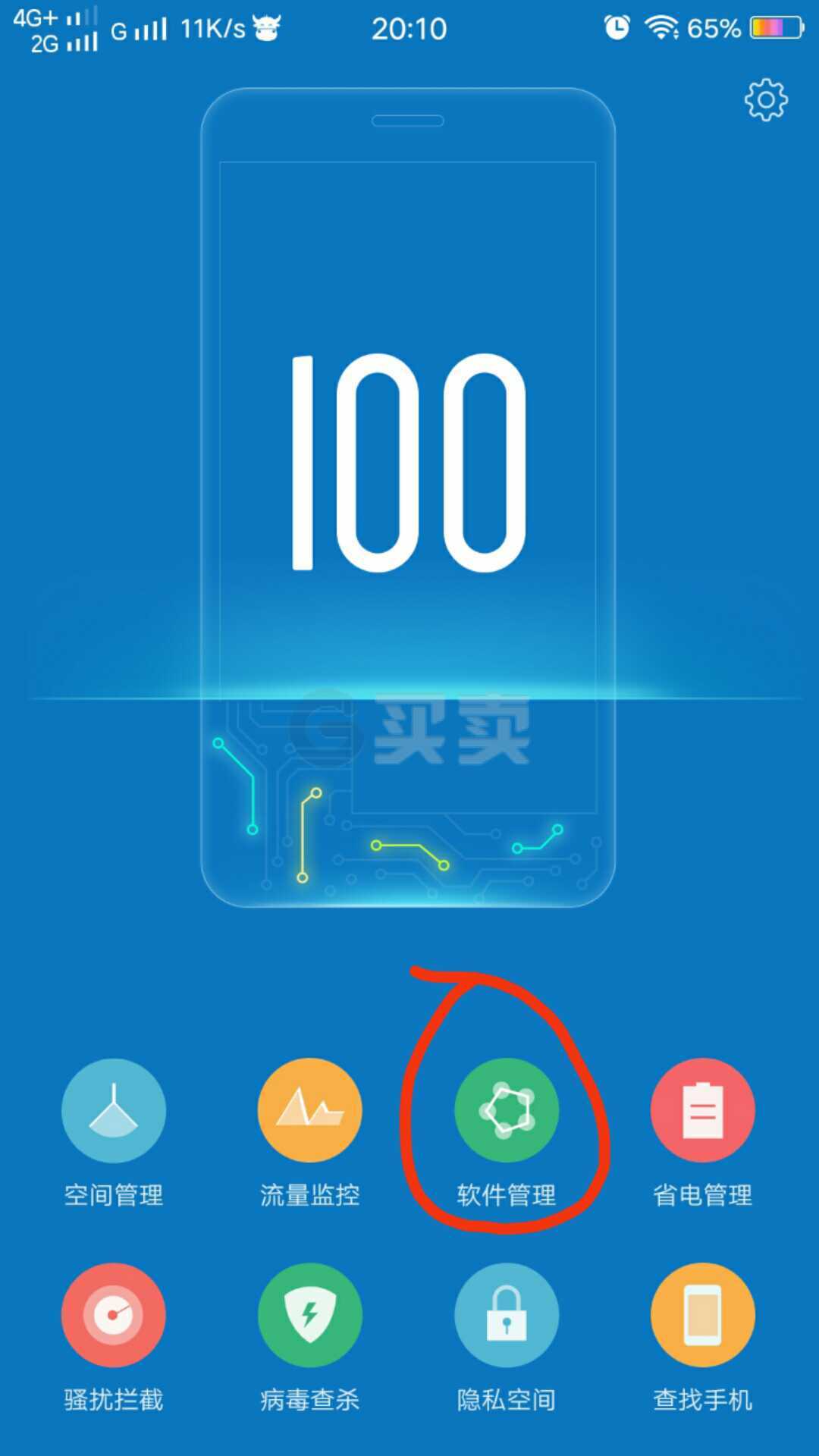
Task: Open the settings gear icon
Action: click(x=766, y=99)
